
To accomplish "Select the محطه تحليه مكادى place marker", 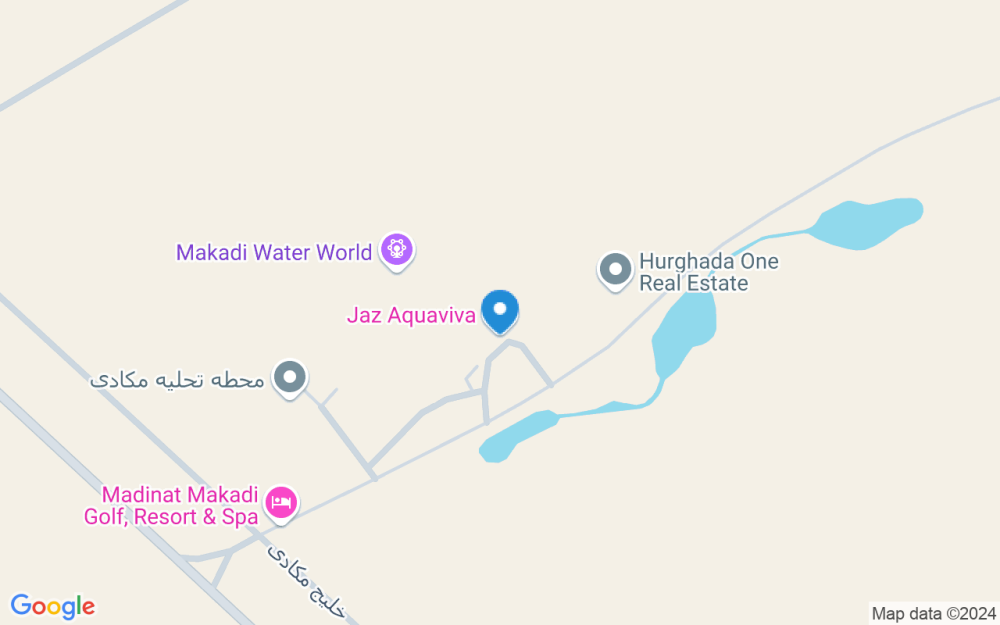I will click(291, 378).
